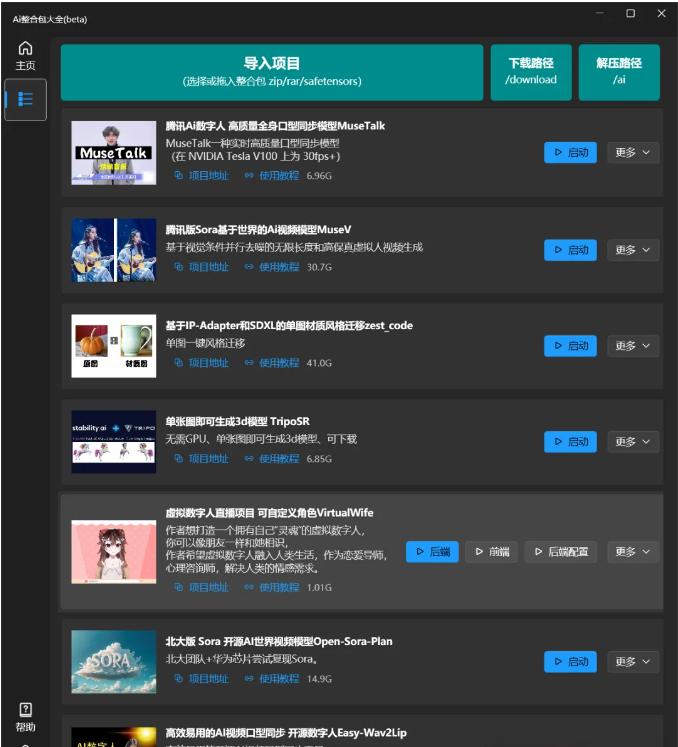Open the 帮助 help section
The image size is (678, 747).
coord(25,716)
